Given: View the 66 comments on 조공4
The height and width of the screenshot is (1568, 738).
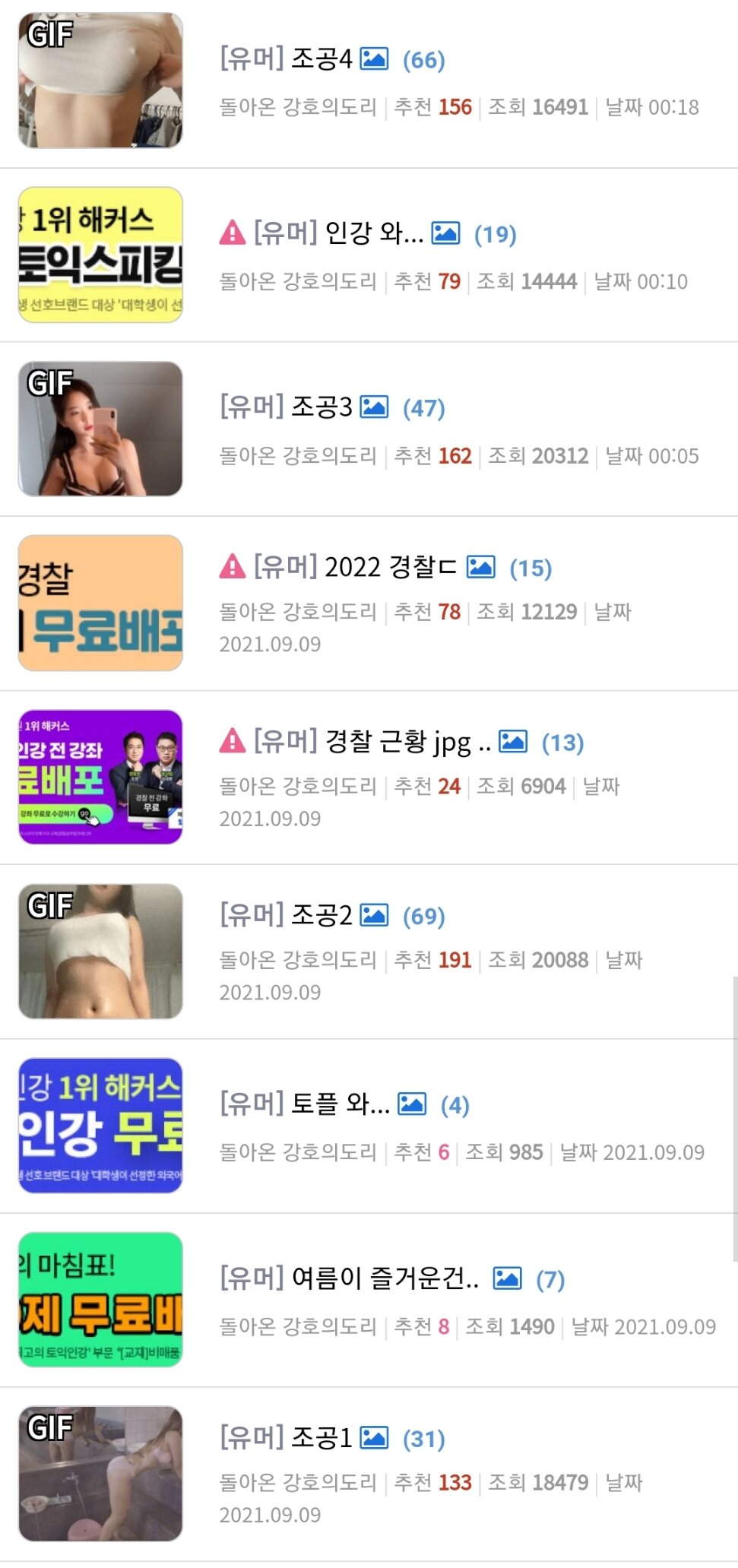Looking at the screenshot, I should click(423, 60).
